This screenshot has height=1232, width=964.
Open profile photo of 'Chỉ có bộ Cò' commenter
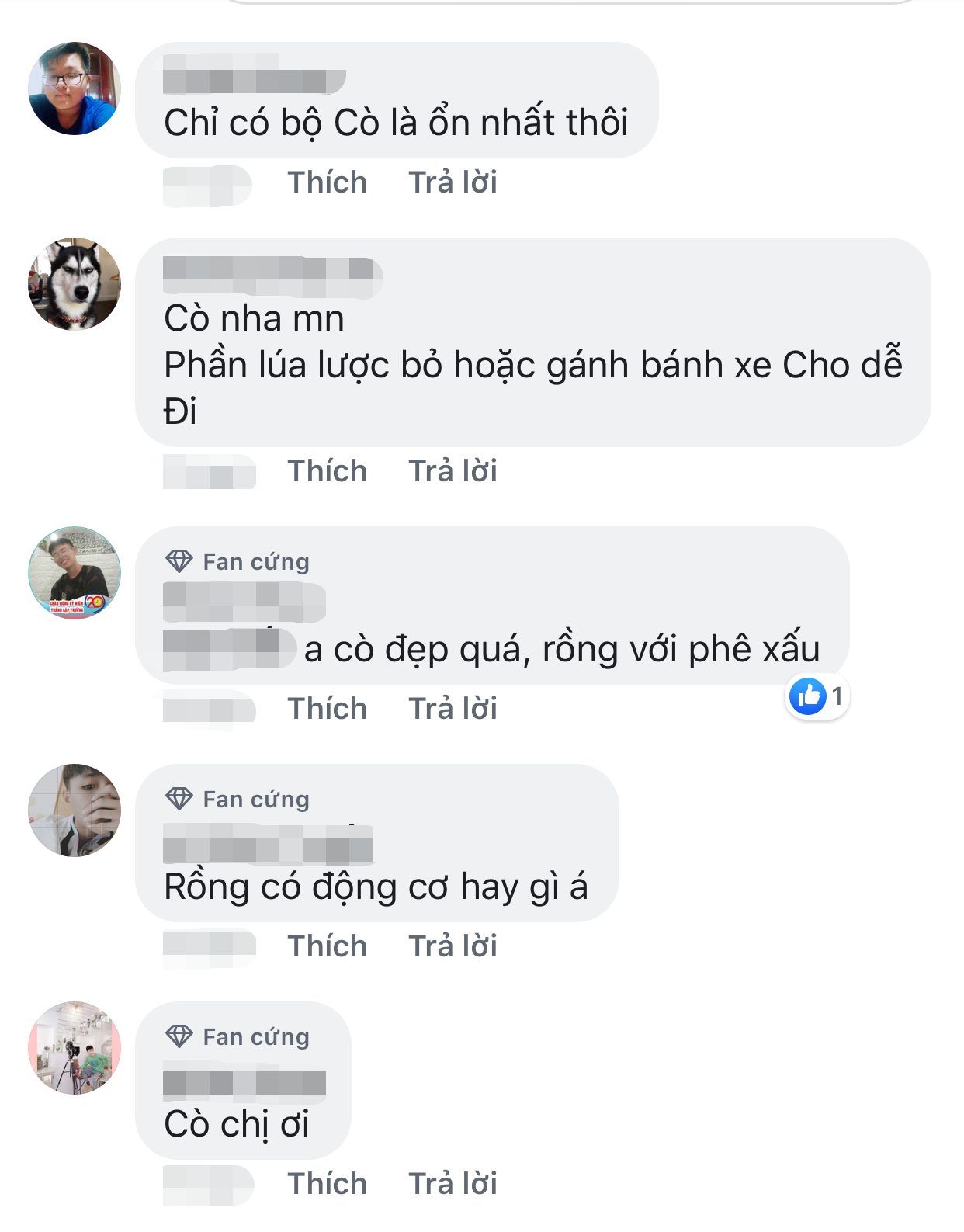click(x=75, y=88)
